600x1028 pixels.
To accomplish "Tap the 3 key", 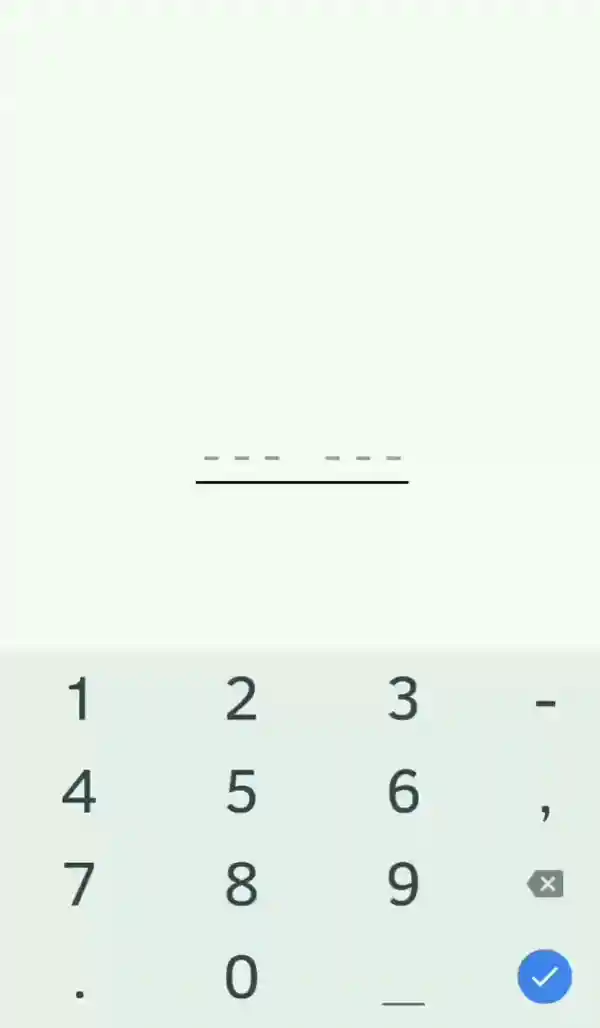I will (x=402, y=699).
